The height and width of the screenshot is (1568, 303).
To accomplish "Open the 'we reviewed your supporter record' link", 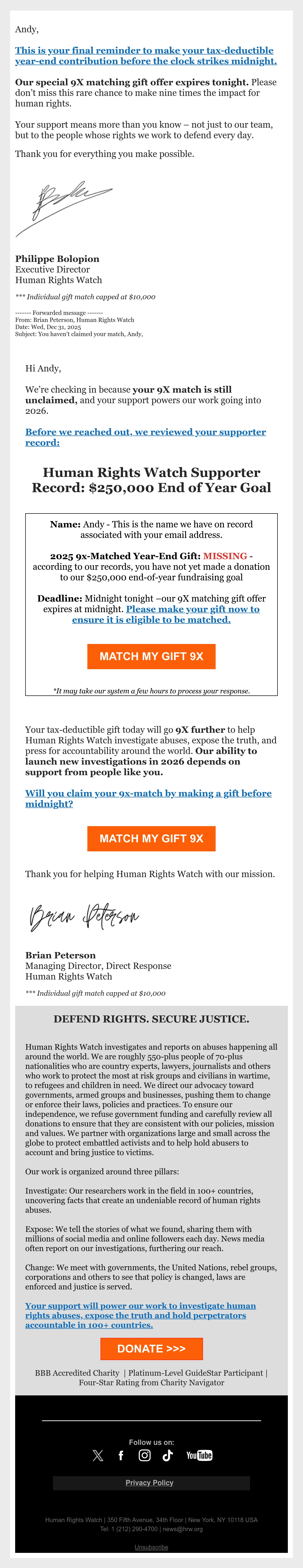I will pos(146,437).
